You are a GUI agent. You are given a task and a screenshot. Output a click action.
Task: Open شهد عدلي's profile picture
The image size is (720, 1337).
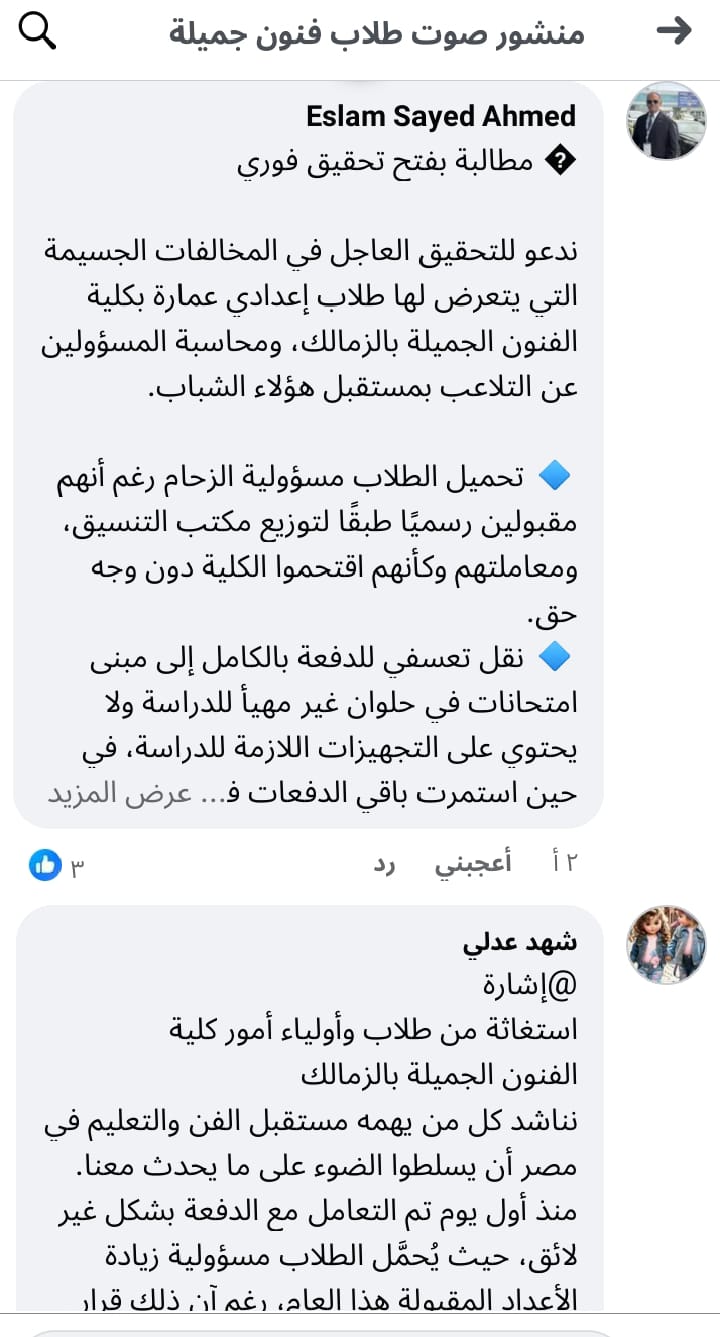pos(666,945)
